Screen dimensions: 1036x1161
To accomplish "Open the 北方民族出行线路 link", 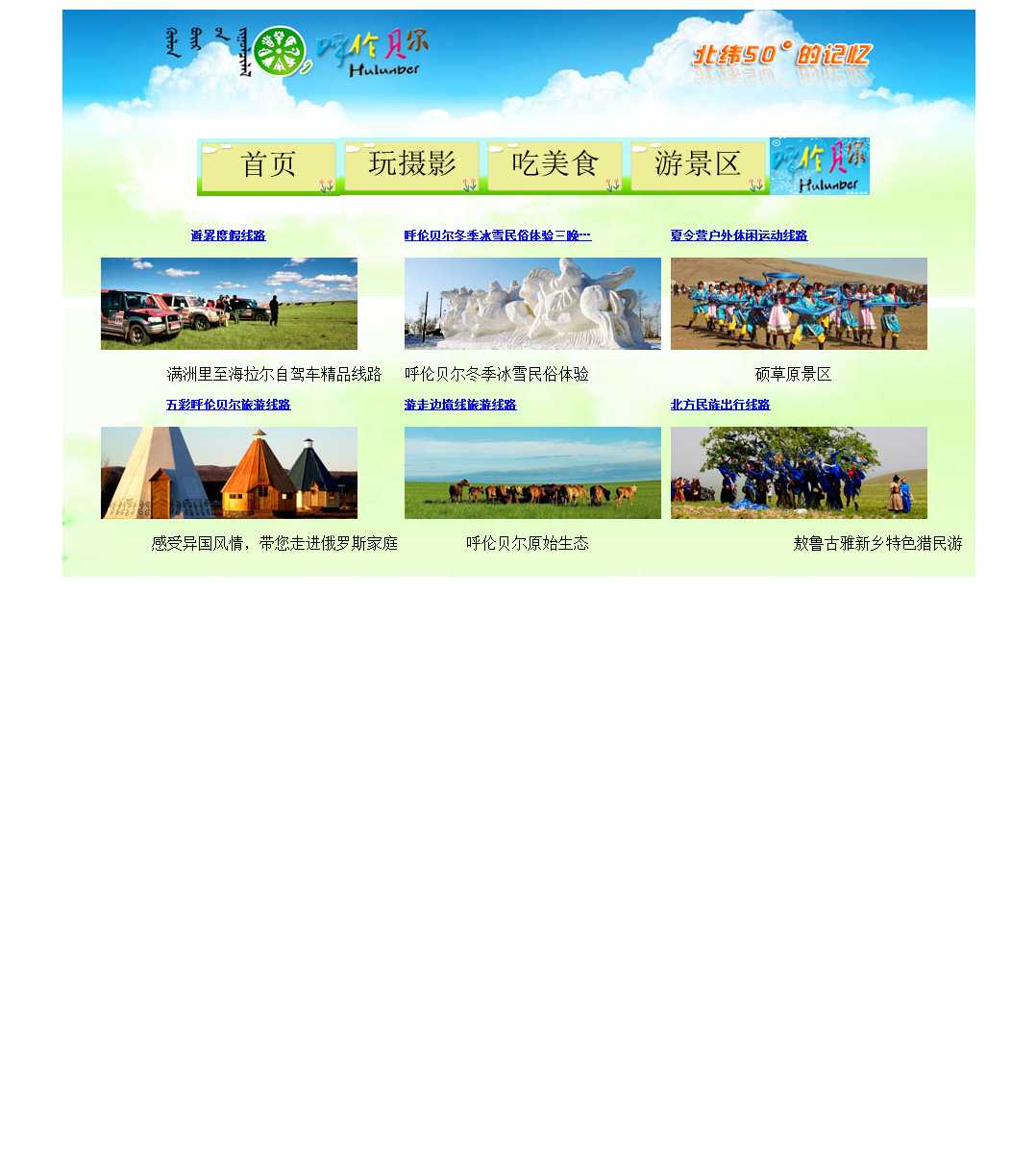I will (x=720, y=405).
